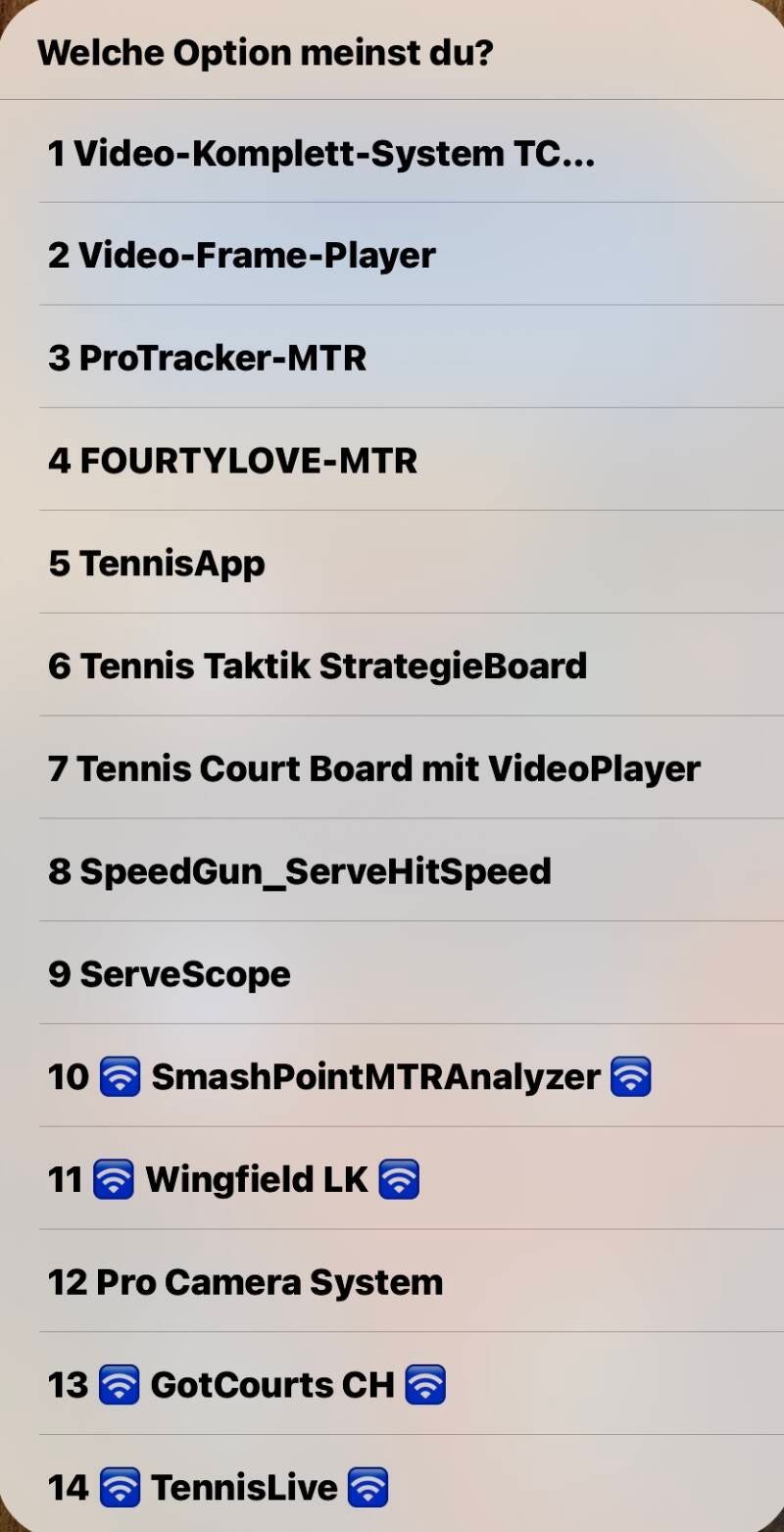Viewport: 784px width, 1532px height.
Task: Pick 13 GotCourts CH
Action: pos(247,1385)
